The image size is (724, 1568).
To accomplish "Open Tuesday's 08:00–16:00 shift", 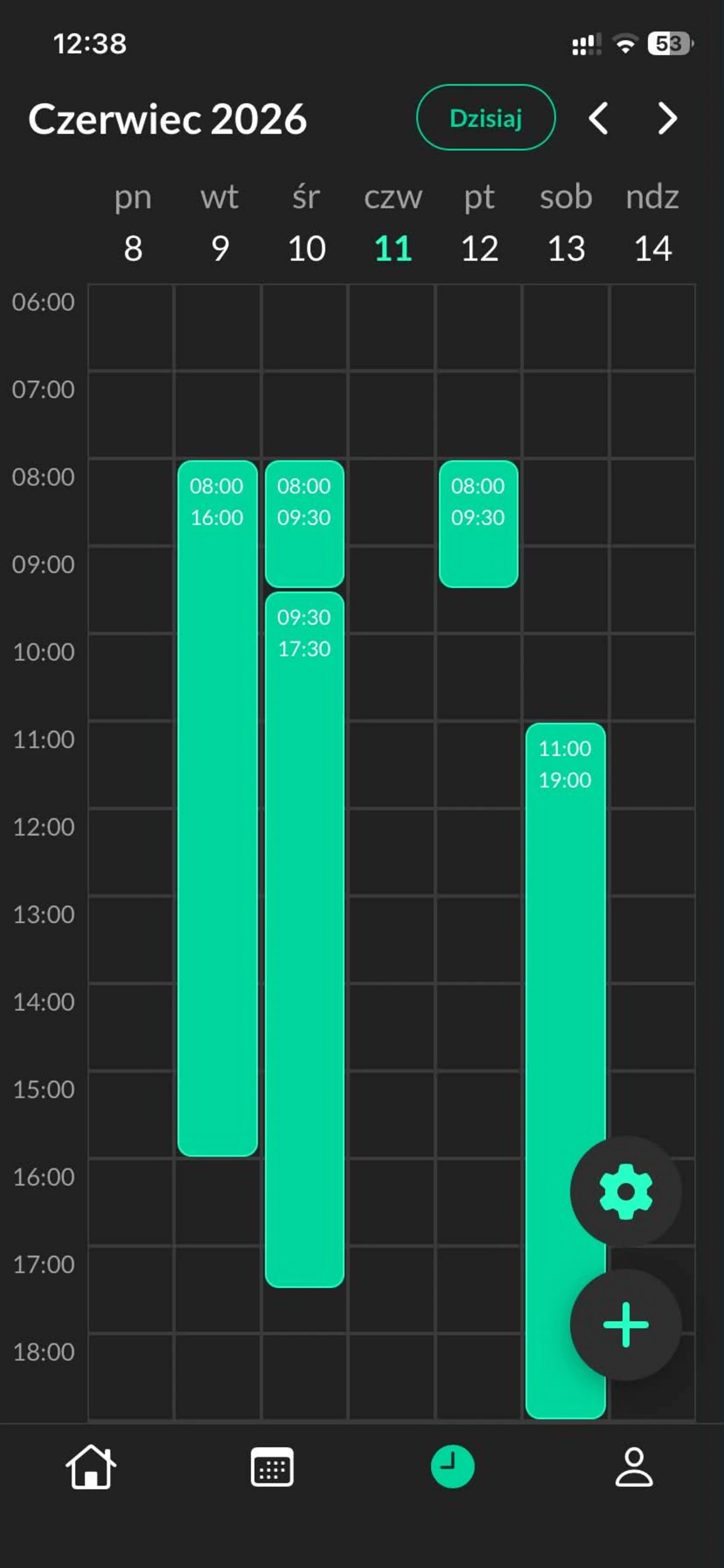I will (217, 808).
